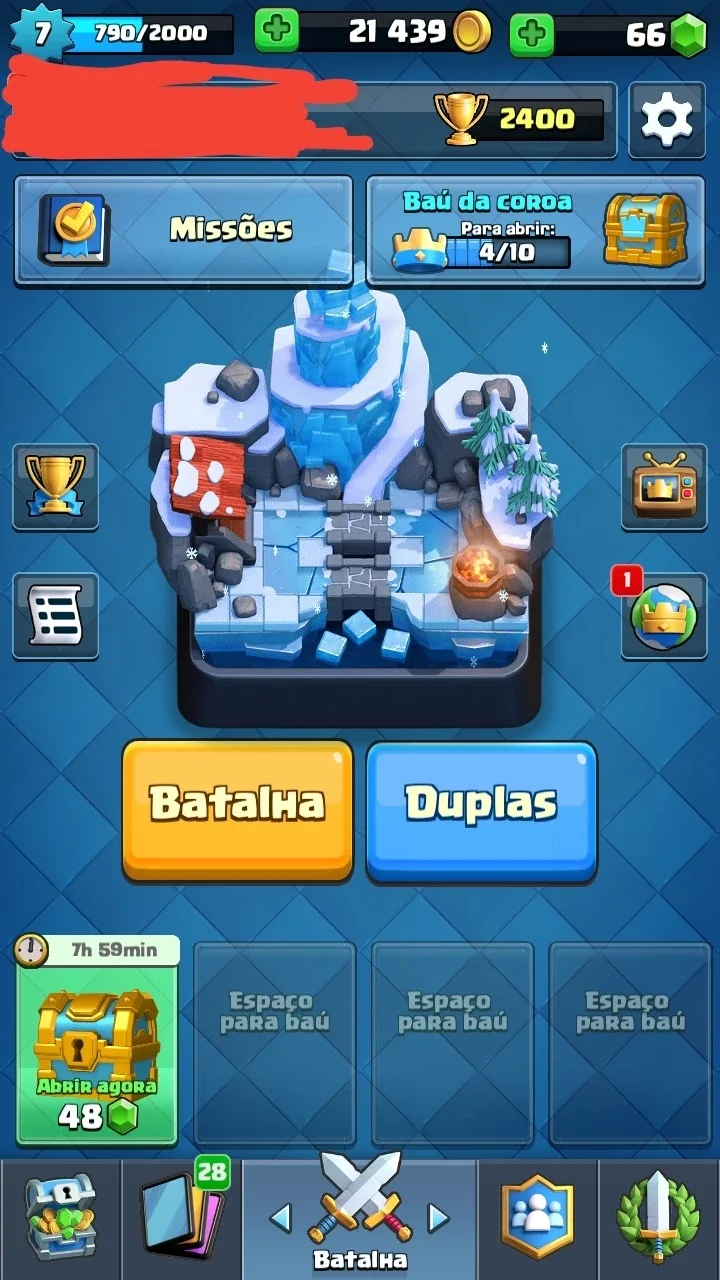Open the trophy leaderboard icon

(x=55, y=487)
